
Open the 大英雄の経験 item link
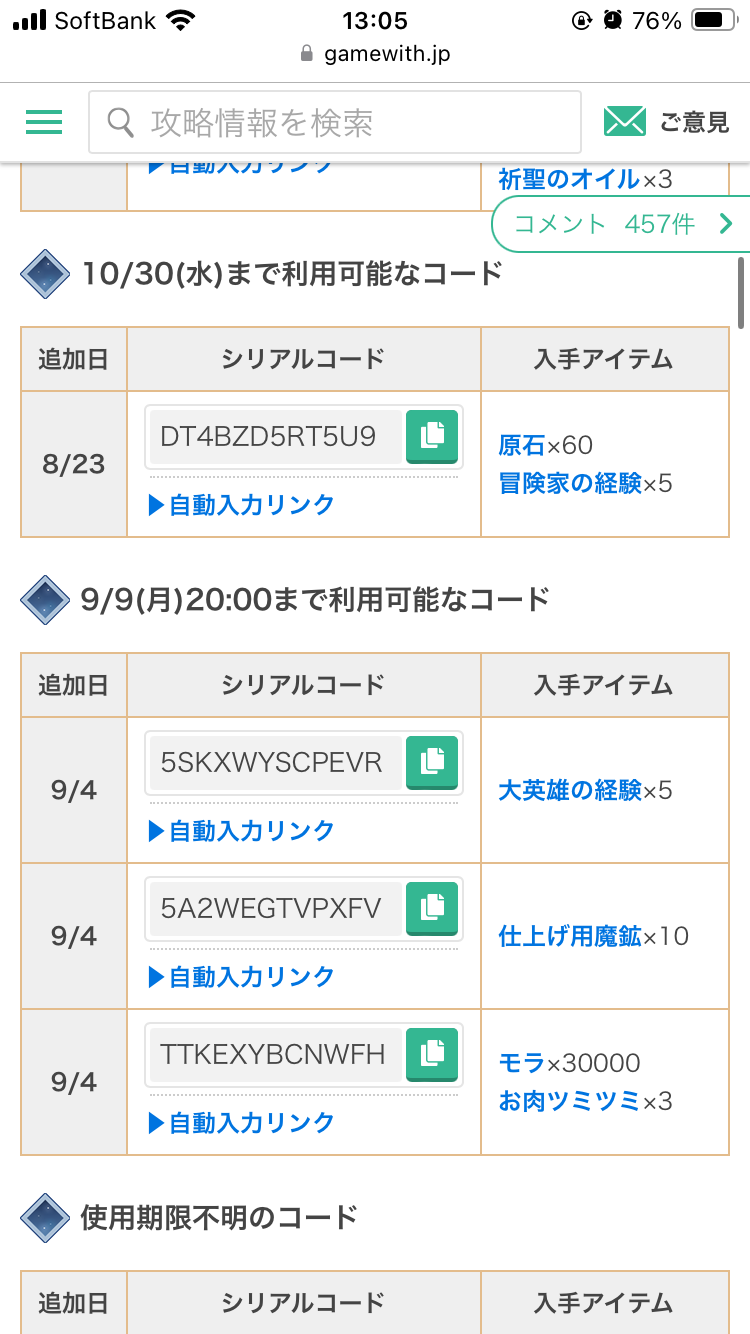570,791
